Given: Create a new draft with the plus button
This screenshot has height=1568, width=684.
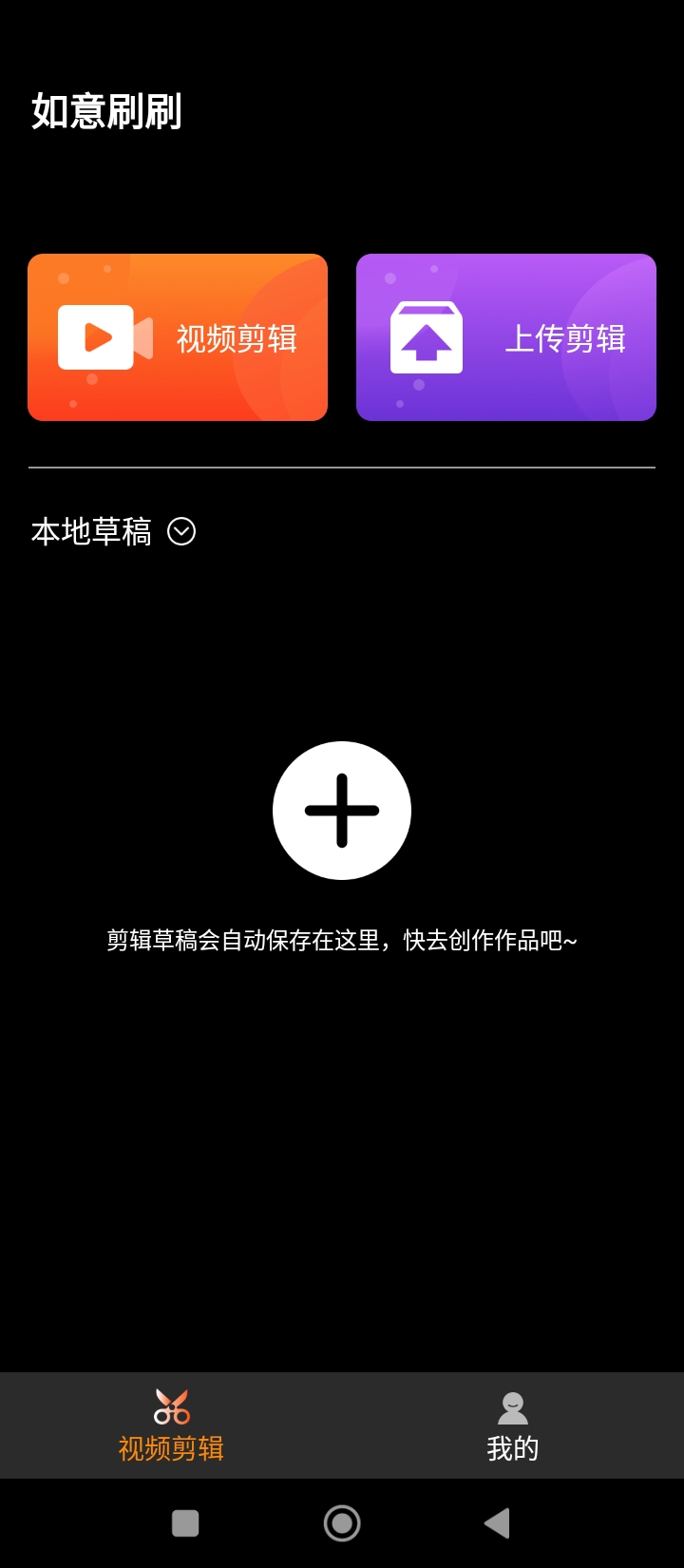Looking at the screenshot, I should tap(342, 811).
